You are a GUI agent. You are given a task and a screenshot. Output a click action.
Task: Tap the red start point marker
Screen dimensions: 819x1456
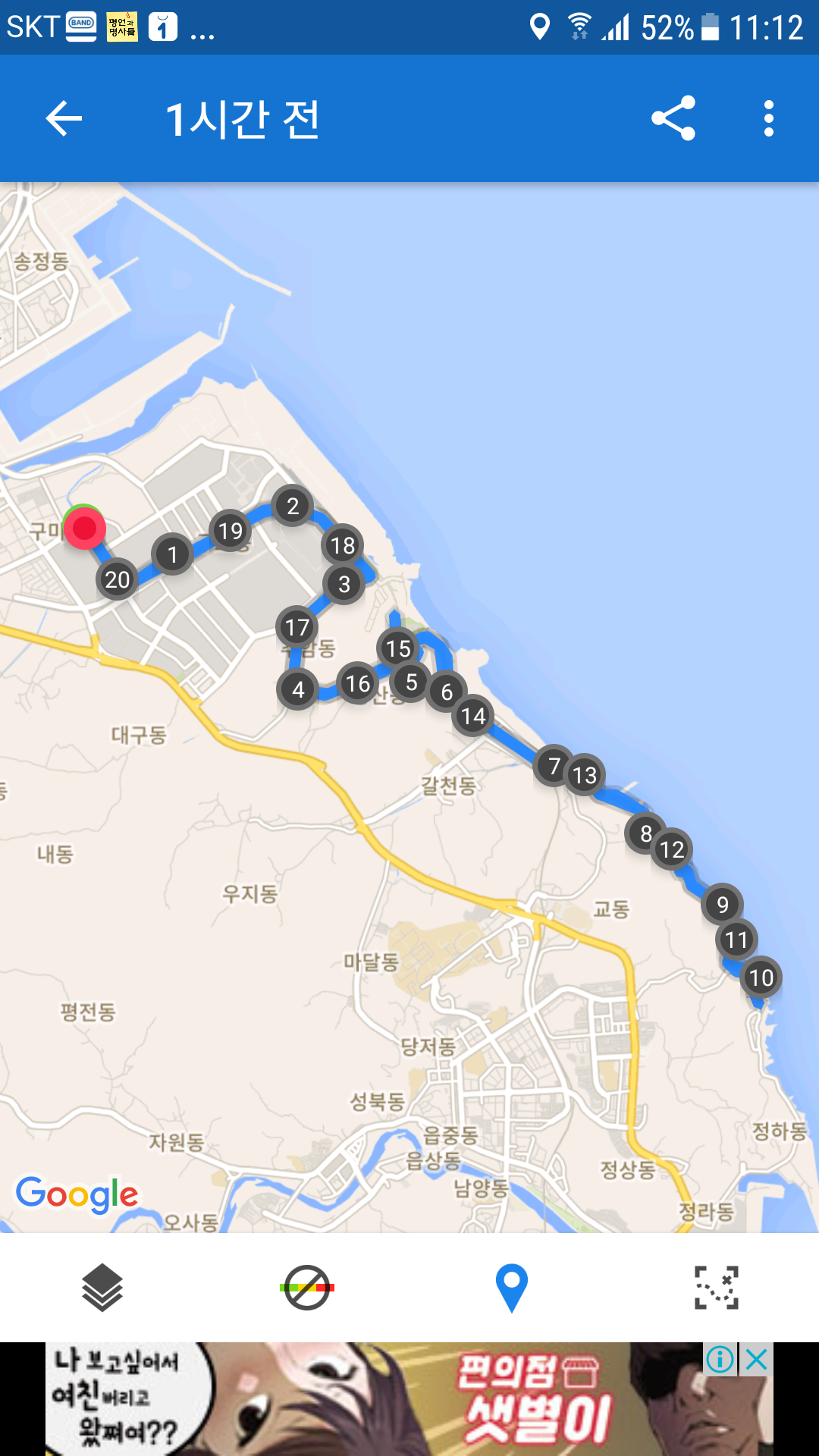pos(84,529)
